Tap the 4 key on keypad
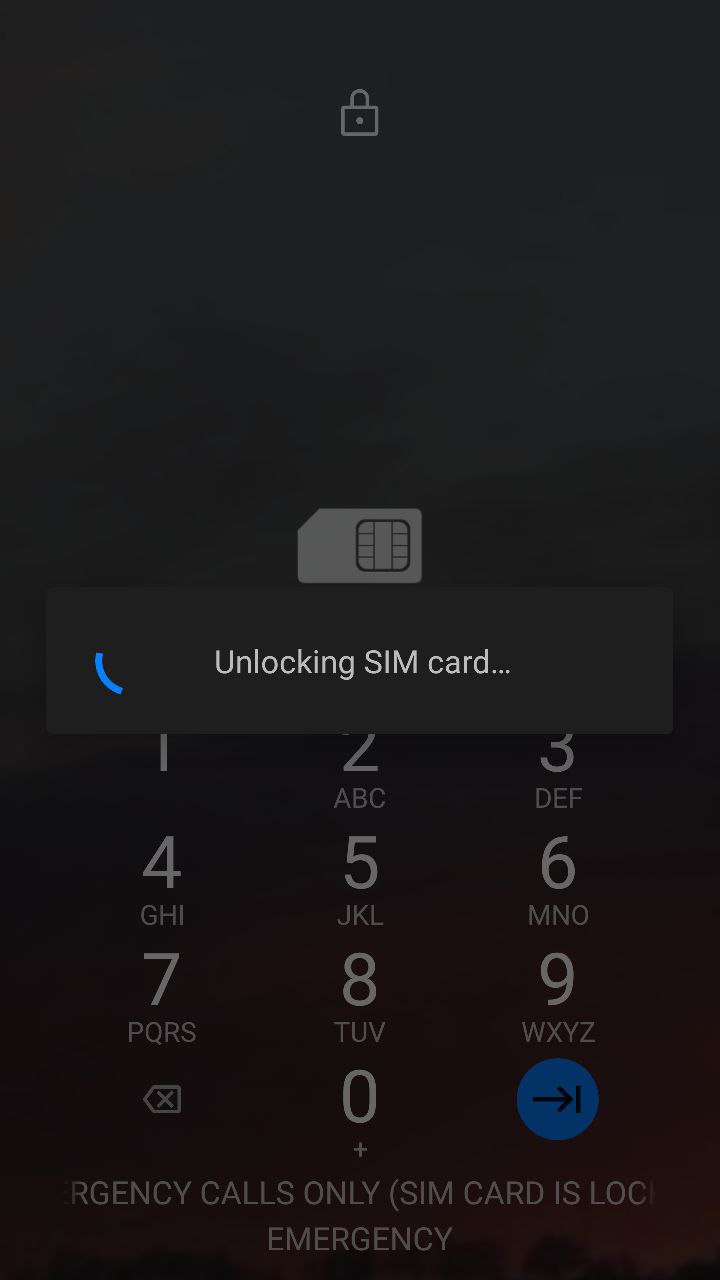720x1280 pixels. (x=162, y=879)
